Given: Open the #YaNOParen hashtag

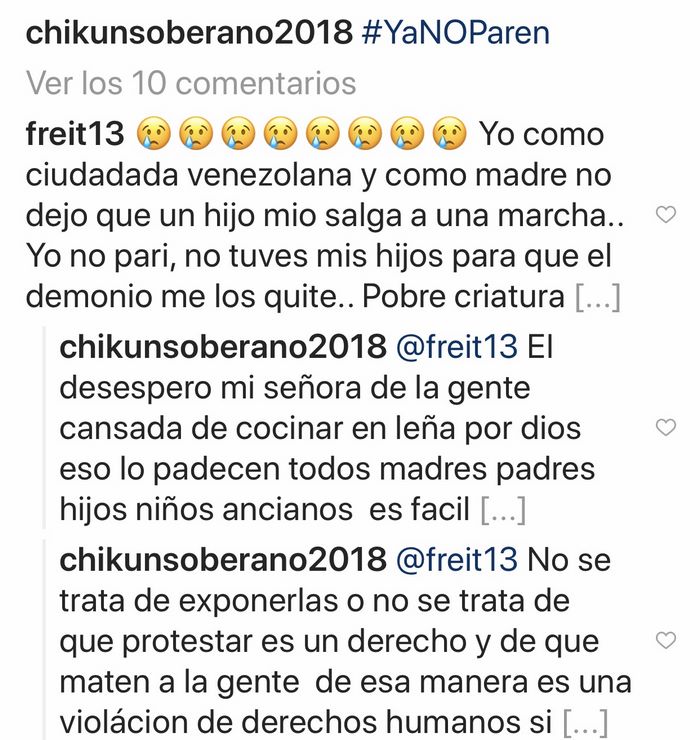Looking at the screenshot, I should (x=454, y=32).
